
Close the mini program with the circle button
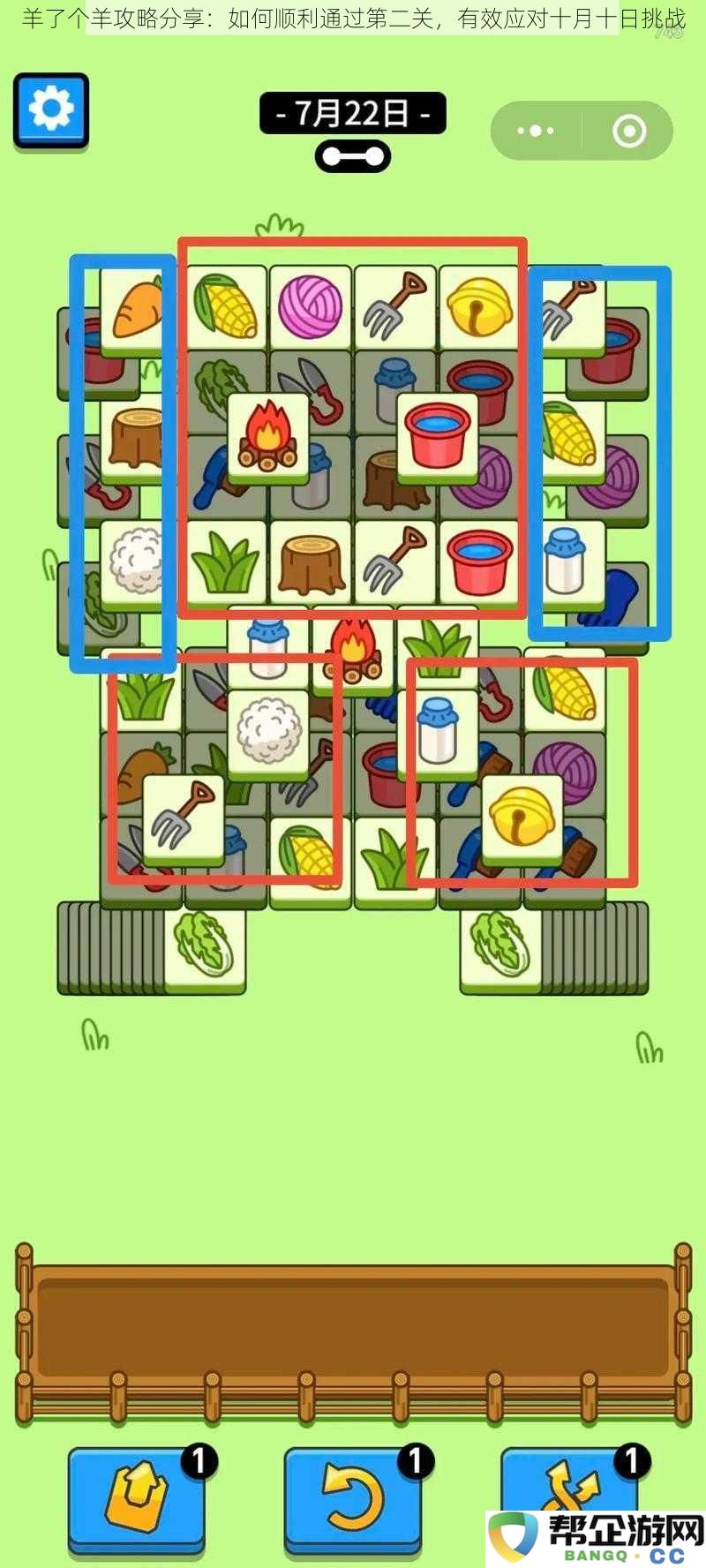(628, 131)
